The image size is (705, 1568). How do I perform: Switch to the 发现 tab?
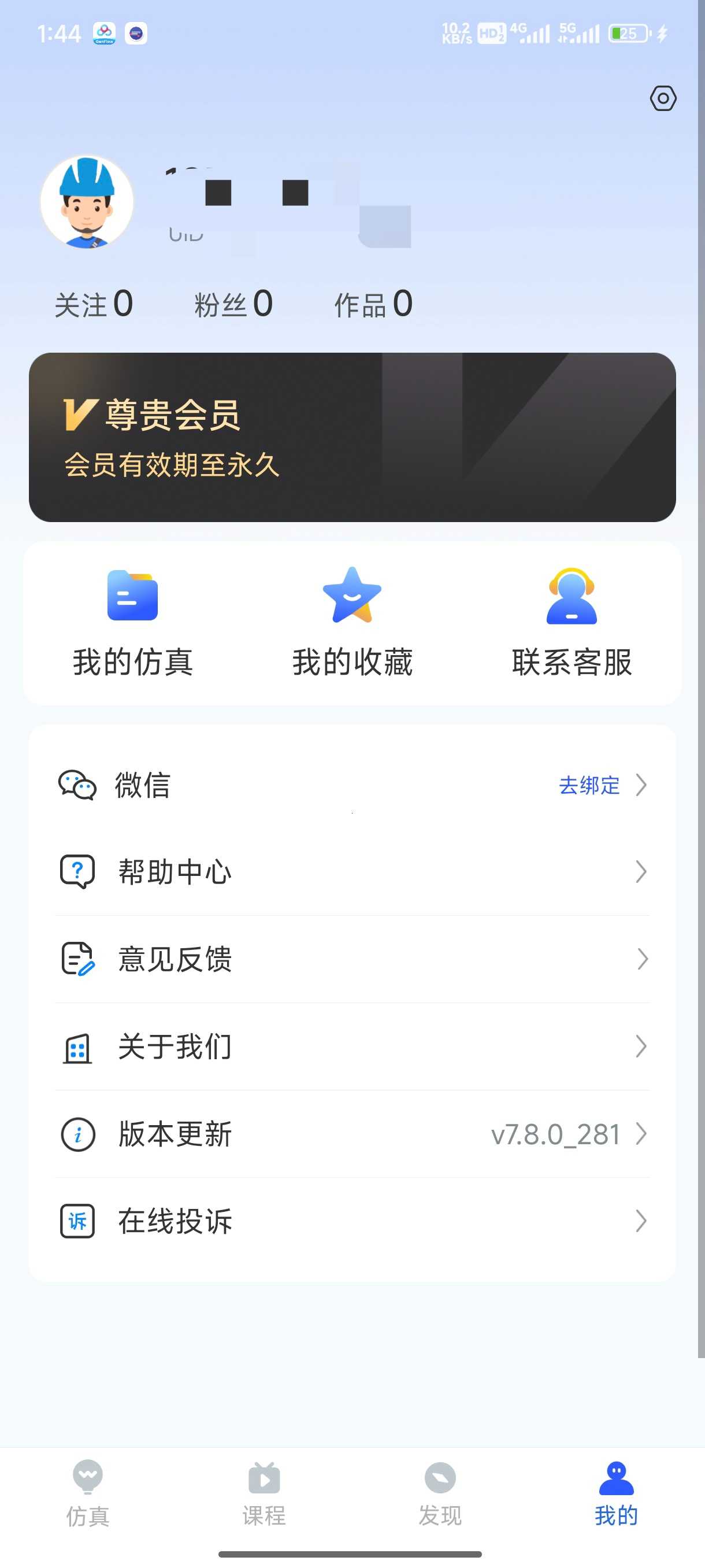[x=440, y=1494]
